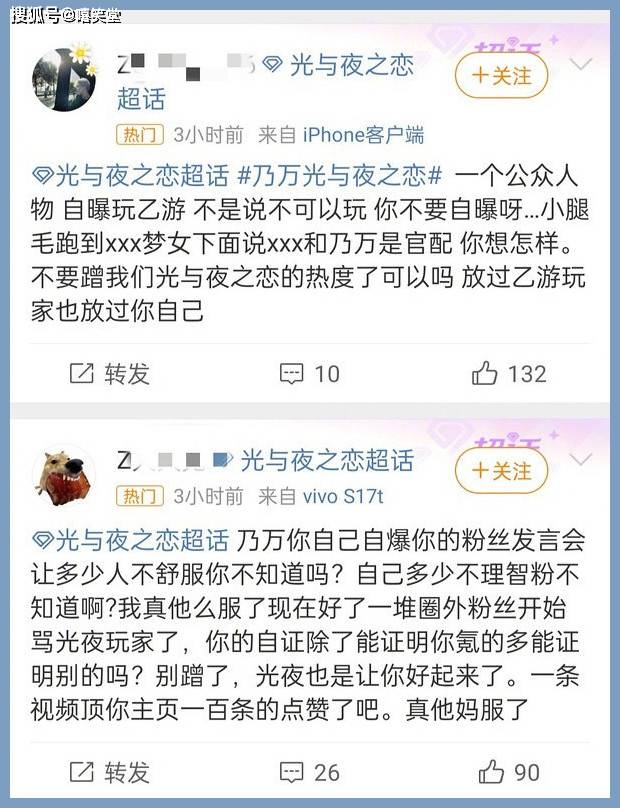Expand the chevron menu on the iPhone客户端 post
620x808 pixels.
(581, 65)
